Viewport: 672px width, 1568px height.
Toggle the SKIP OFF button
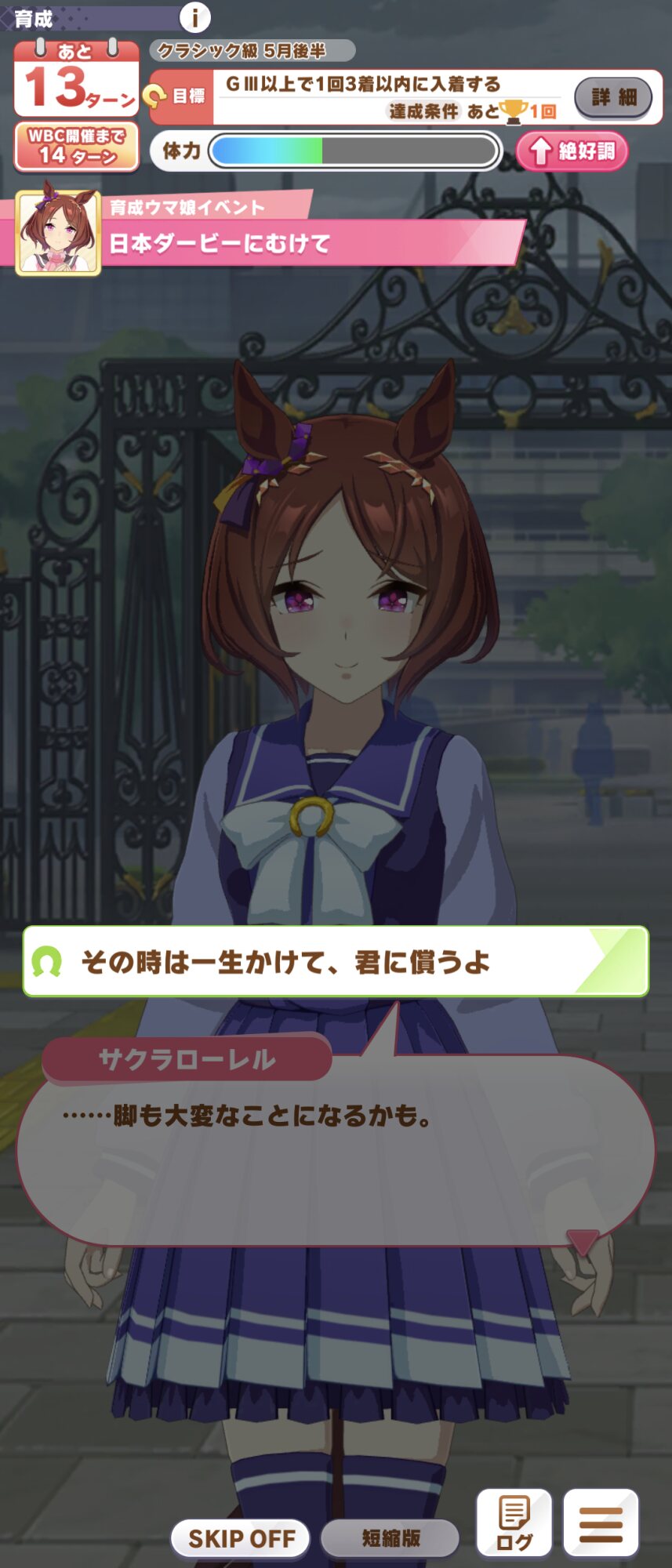coord(241,1537)
